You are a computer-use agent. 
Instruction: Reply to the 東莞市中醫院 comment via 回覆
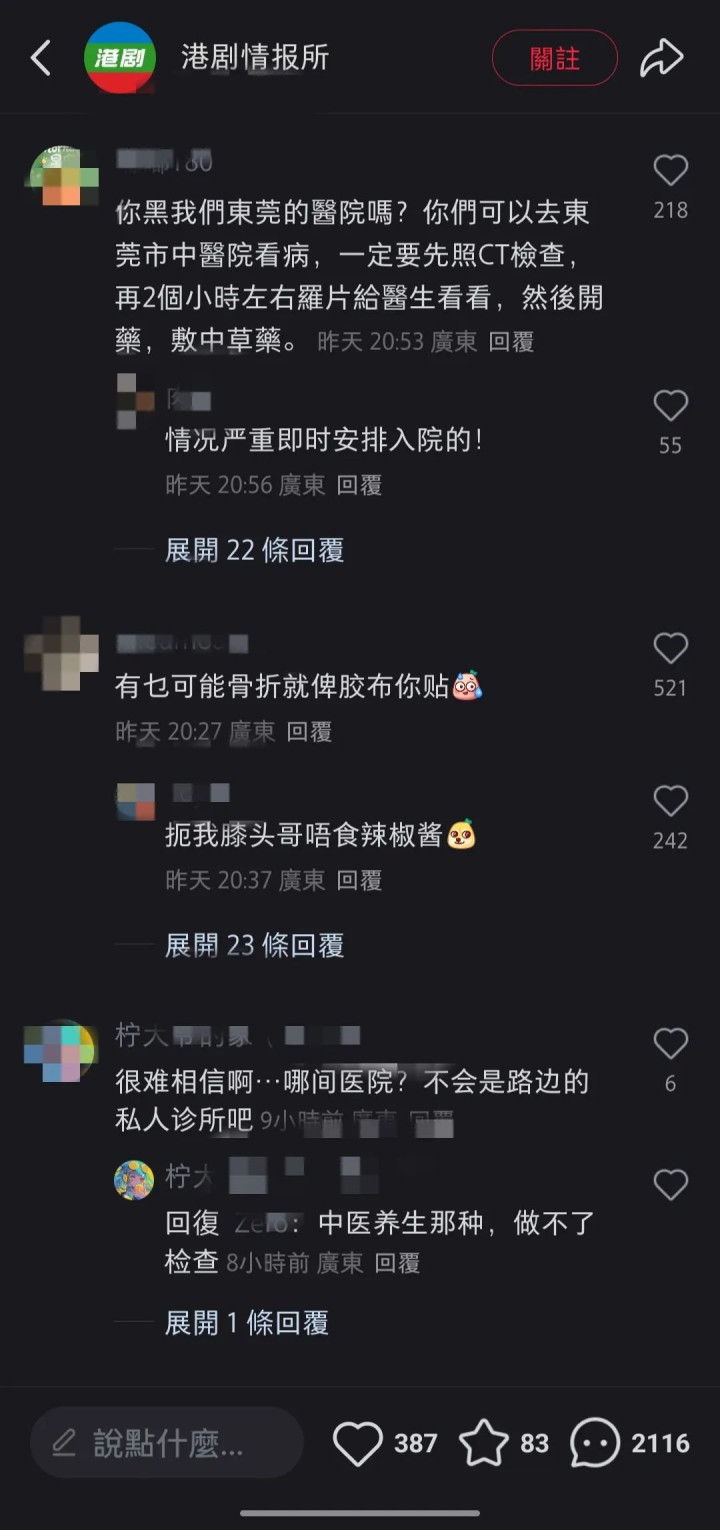pos(511,342)
